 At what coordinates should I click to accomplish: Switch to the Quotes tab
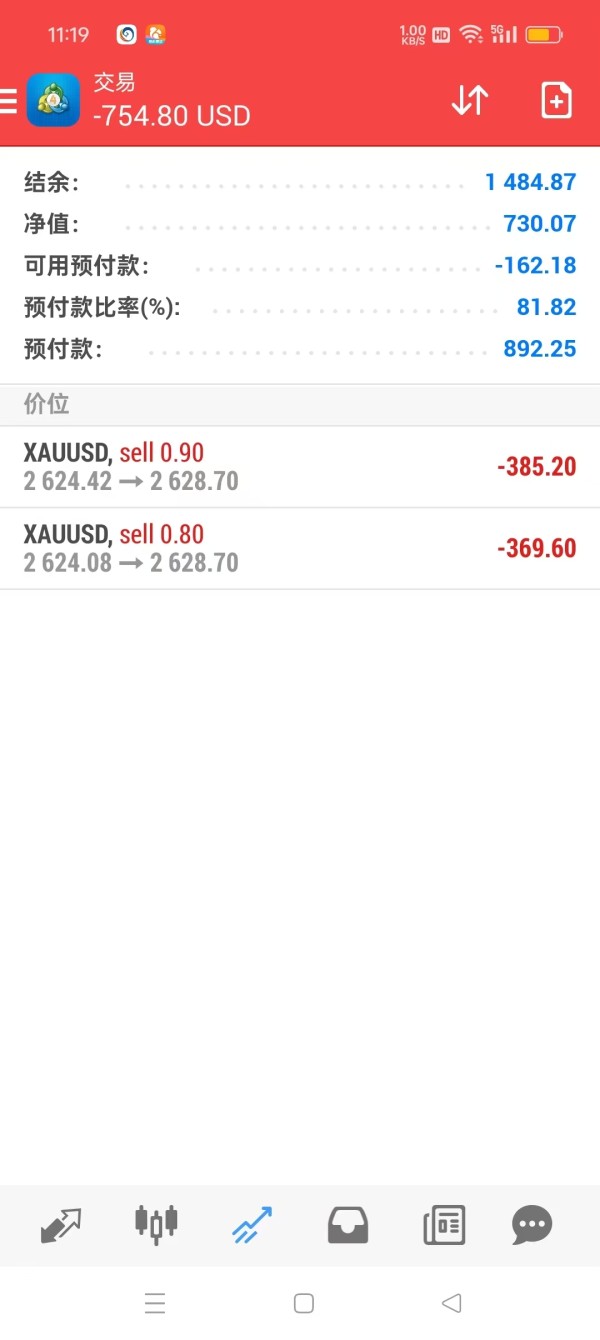tap(60, 1225)
